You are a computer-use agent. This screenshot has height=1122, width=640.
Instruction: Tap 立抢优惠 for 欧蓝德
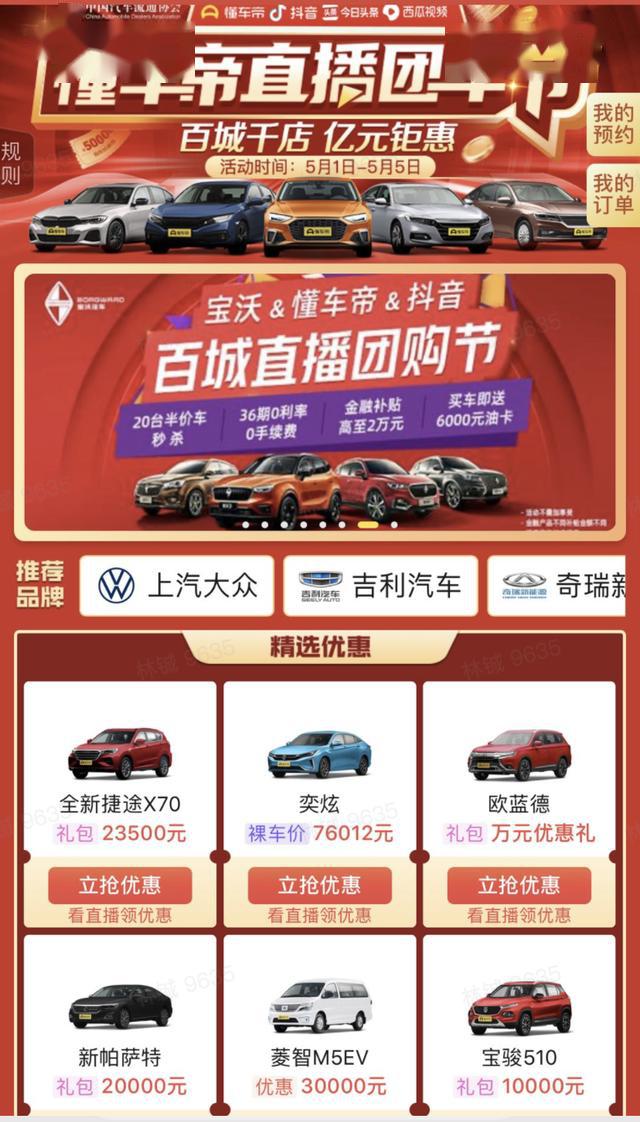pos(519,885)
